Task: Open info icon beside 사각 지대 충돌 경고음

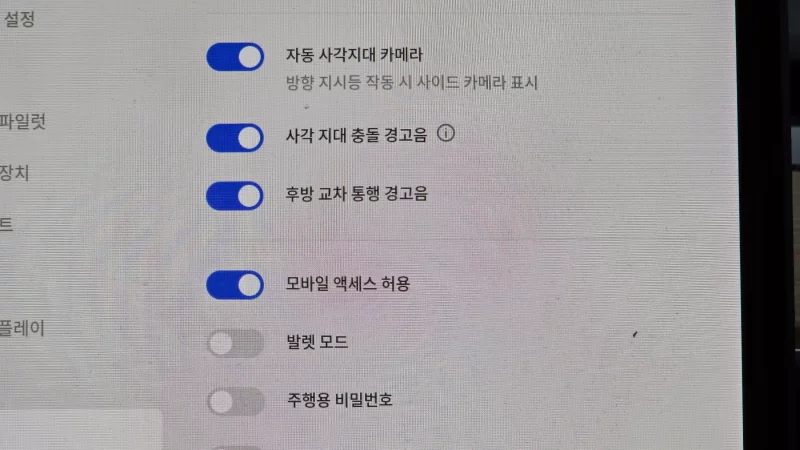Action: [x=447, y=133]
